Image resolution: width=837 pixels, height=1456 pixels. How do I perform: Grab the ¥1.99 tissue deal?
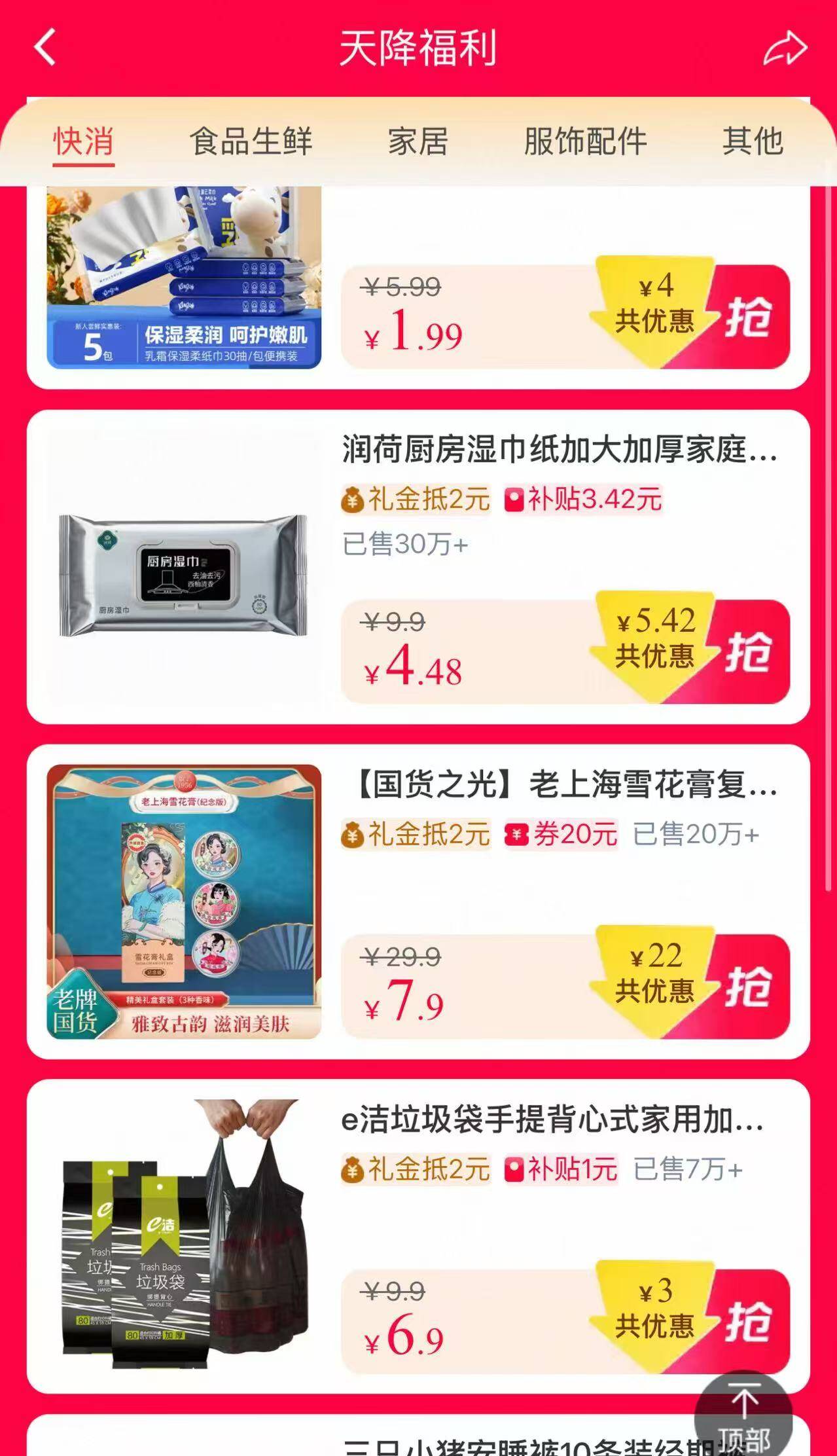(x=747, y=318)
